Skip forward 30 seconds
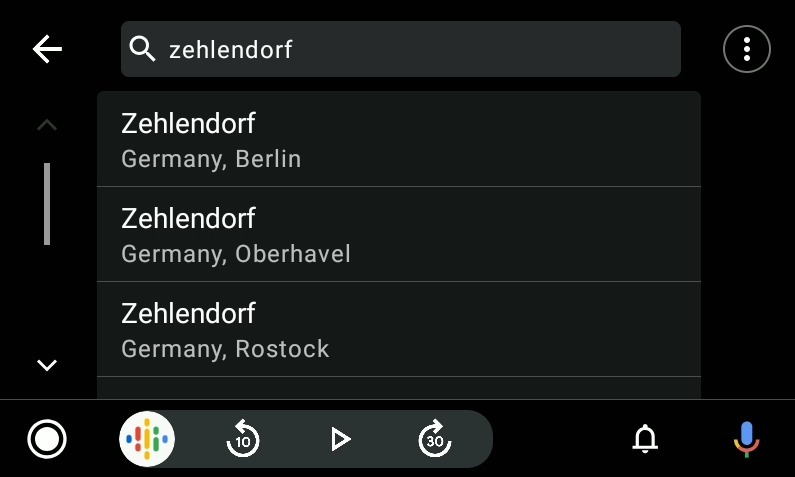The width and height of the screenshot is (795, 477). click(x=434, y=439)
